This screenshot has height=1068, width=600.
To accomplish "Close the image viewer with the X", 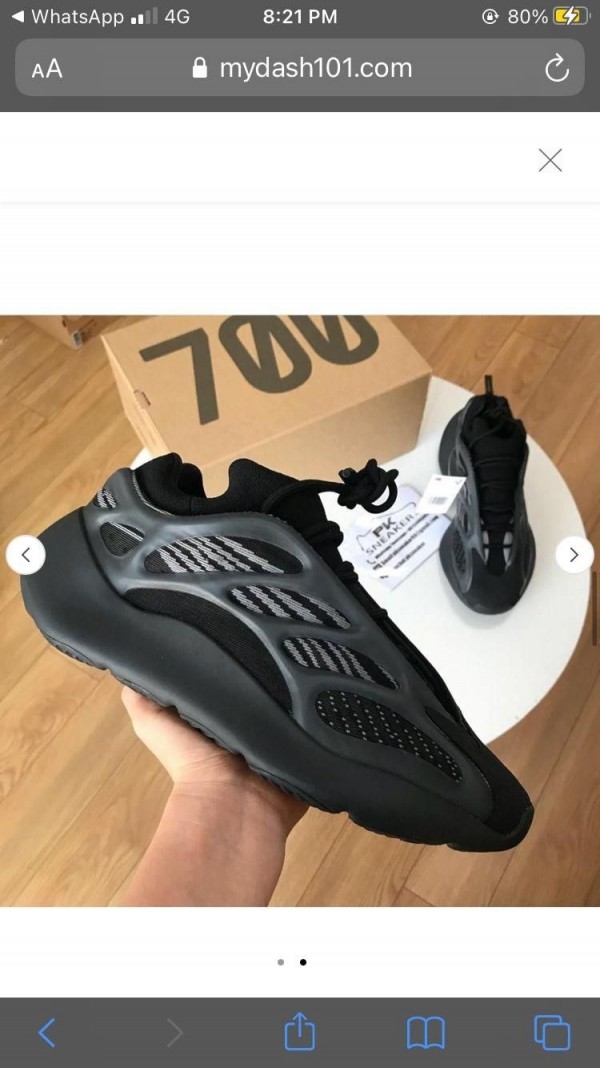I will (x=550, y=160).
